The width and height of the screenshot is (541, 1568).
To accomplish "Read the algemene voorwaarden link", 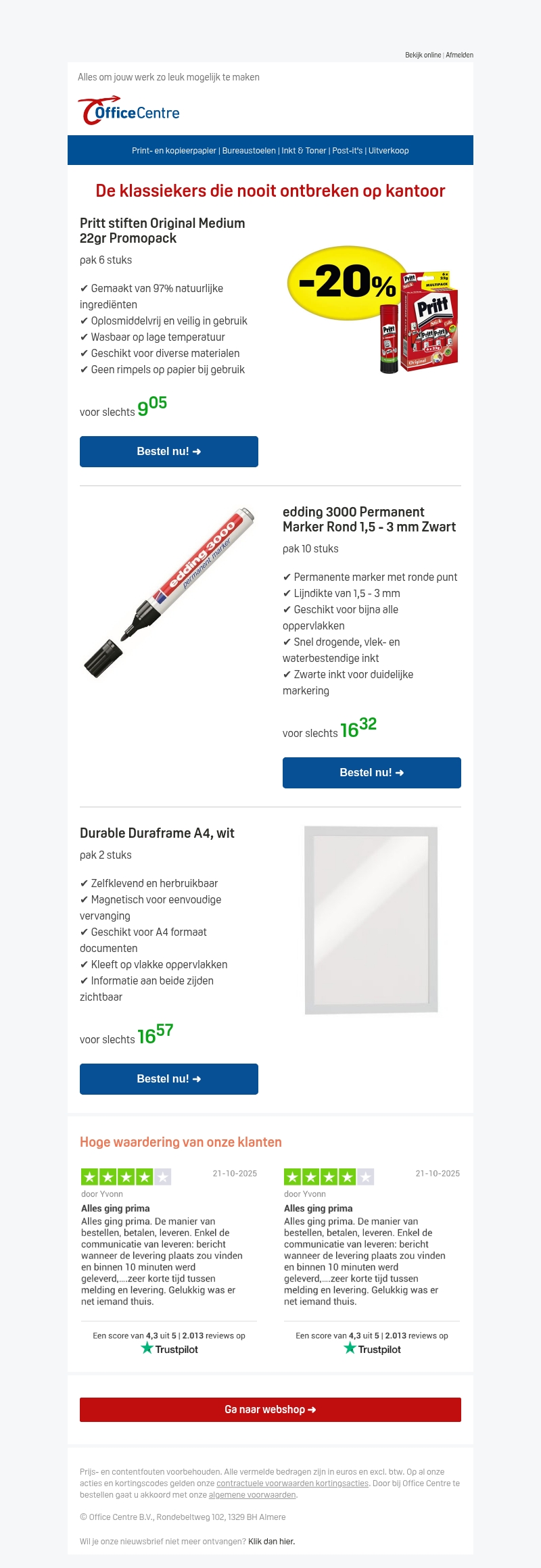I will pos(252,1495).
